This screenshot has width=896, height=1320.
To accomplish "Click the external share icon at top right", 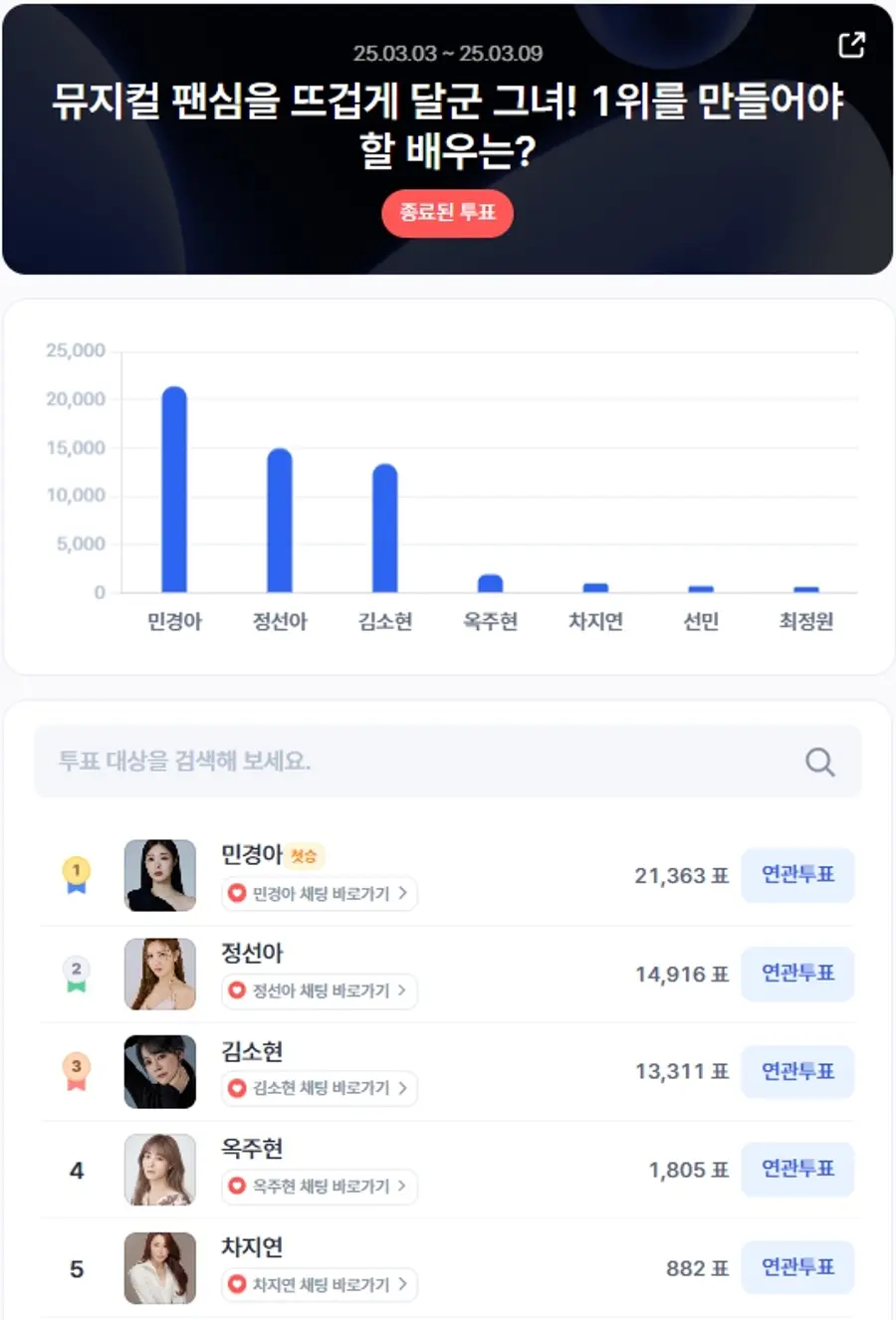I will (851, 45).
